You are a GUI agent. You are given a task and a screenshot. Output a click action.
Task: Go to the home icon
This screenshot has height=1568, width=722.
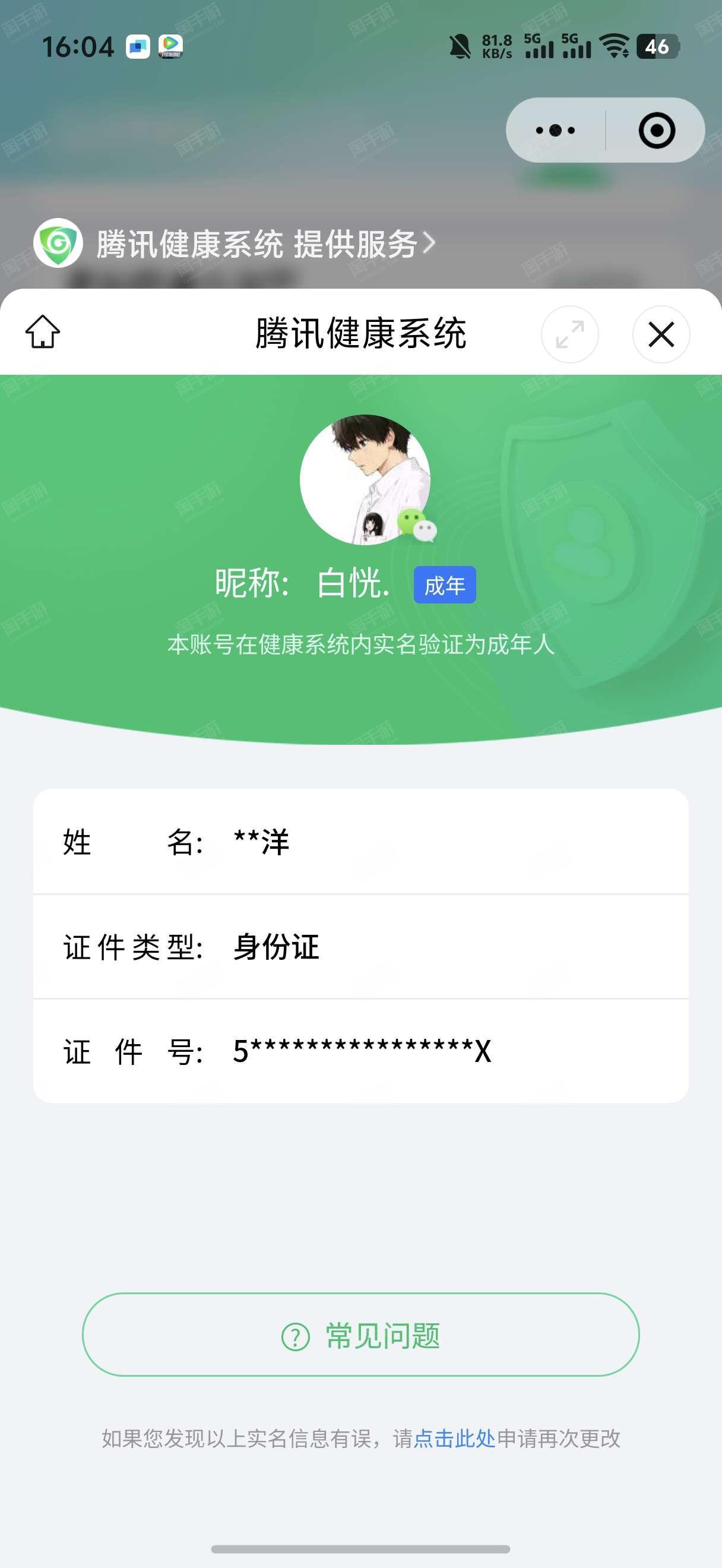(x=43, y=333)
